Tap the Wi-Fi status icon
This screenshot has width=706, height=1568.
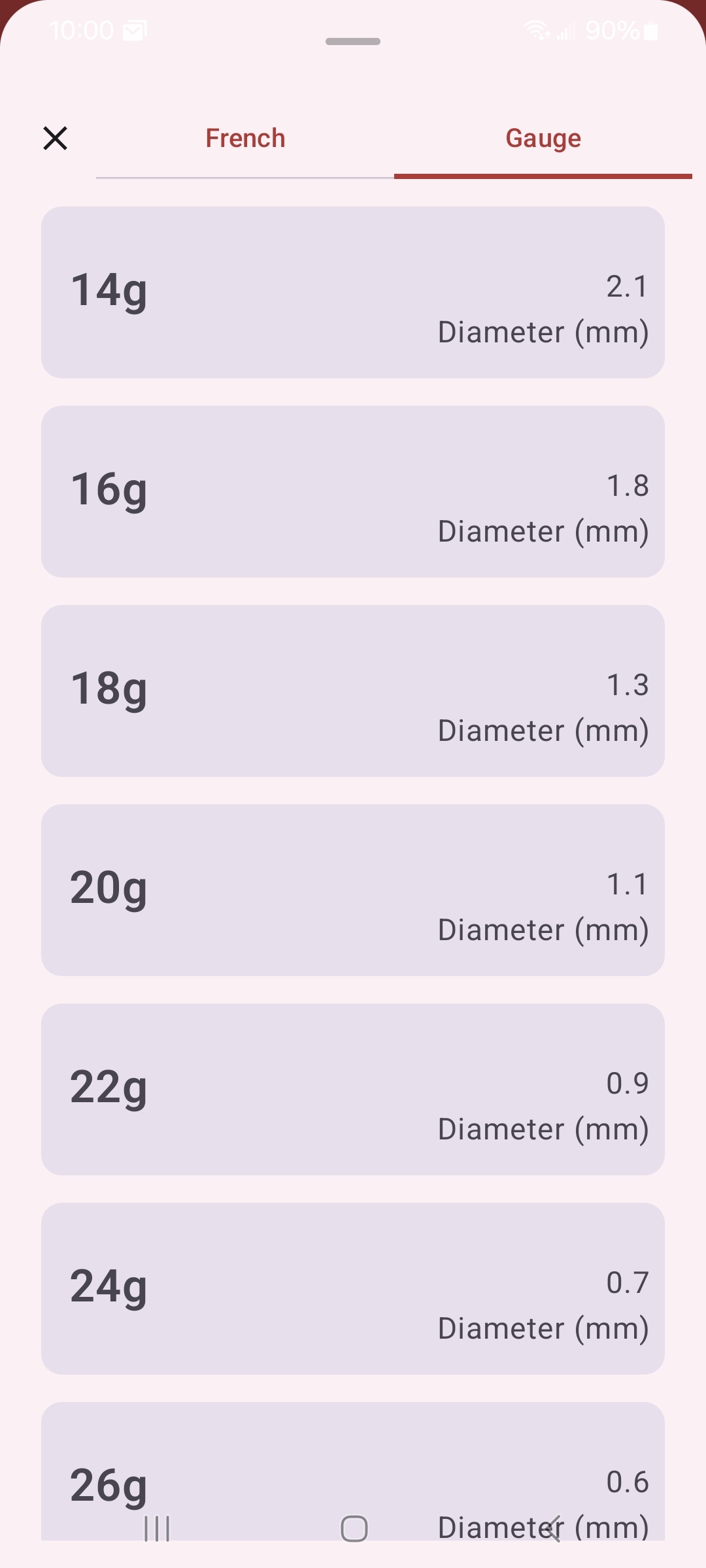537,29
